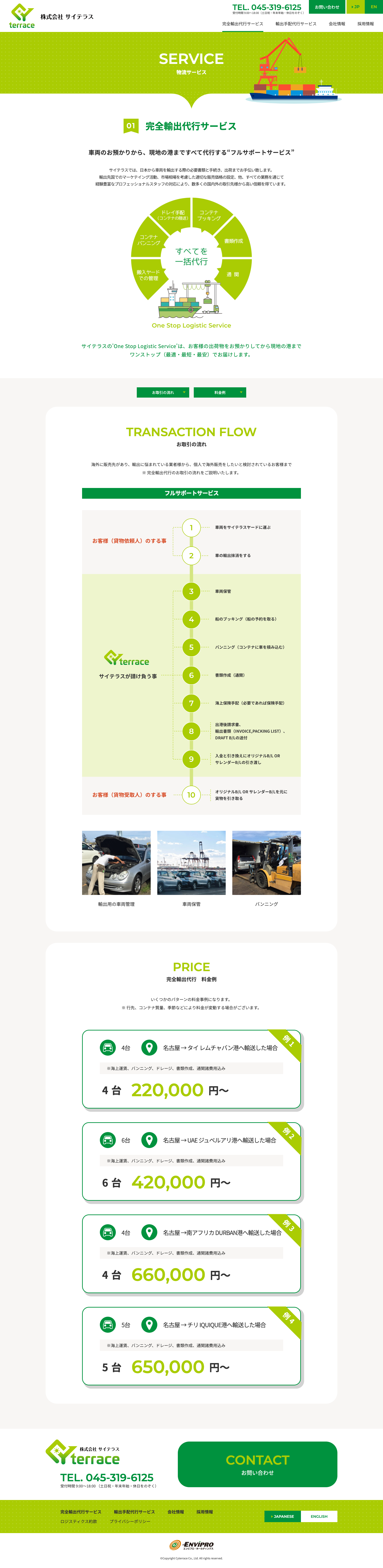Jump to 料金例 section
This screenshot has width=383, height=1568.
tap(220, 393)
